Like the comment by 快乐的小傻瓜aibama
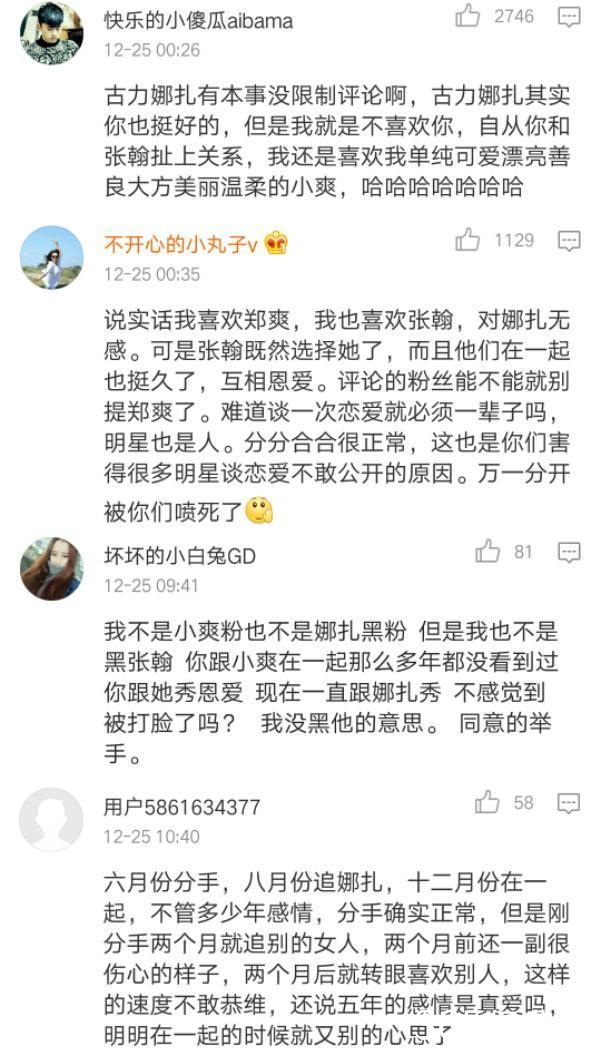600x1064 pixels. [468, 16]
